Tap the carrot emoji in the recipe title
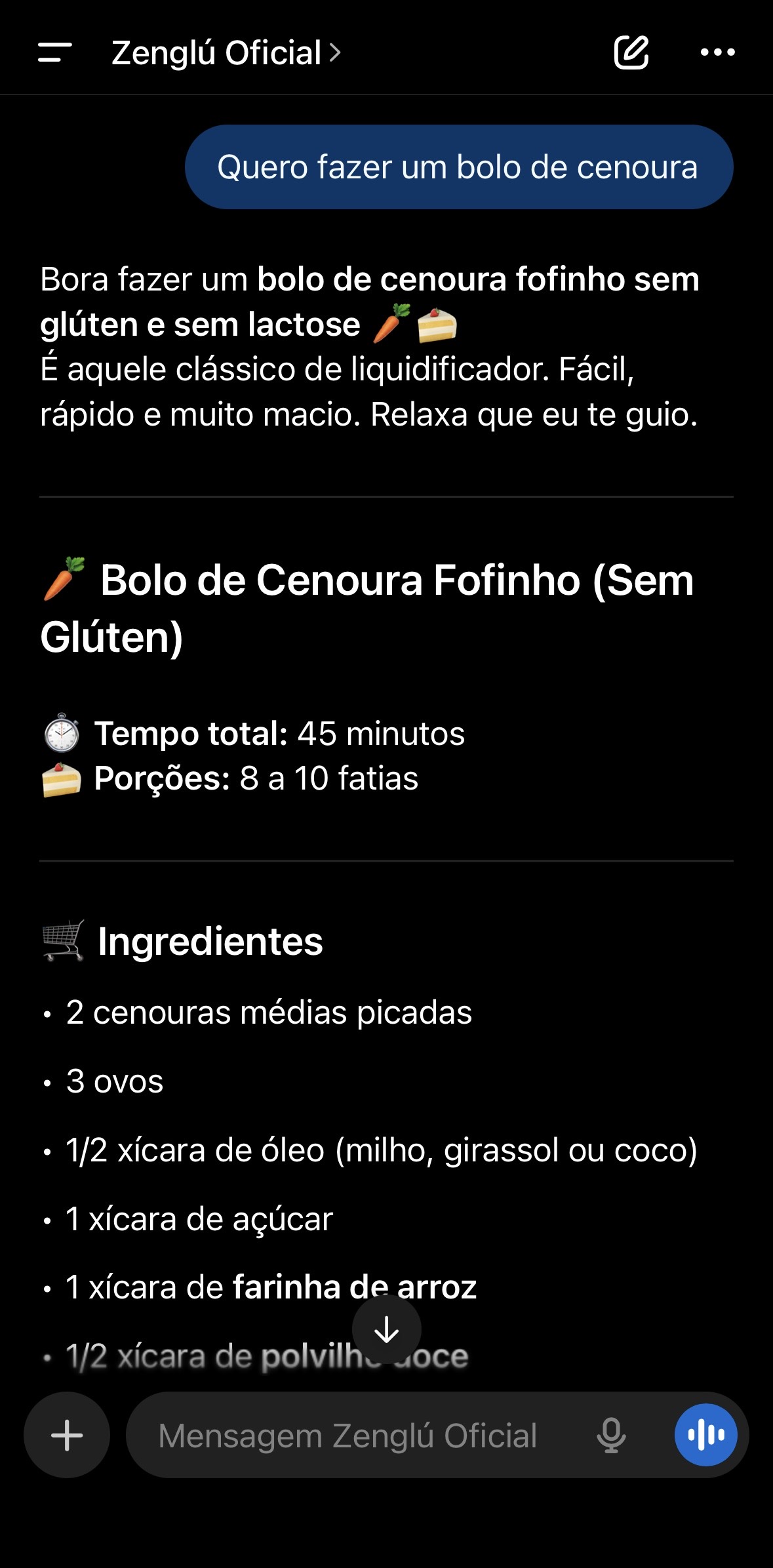 tap(60, 582)
